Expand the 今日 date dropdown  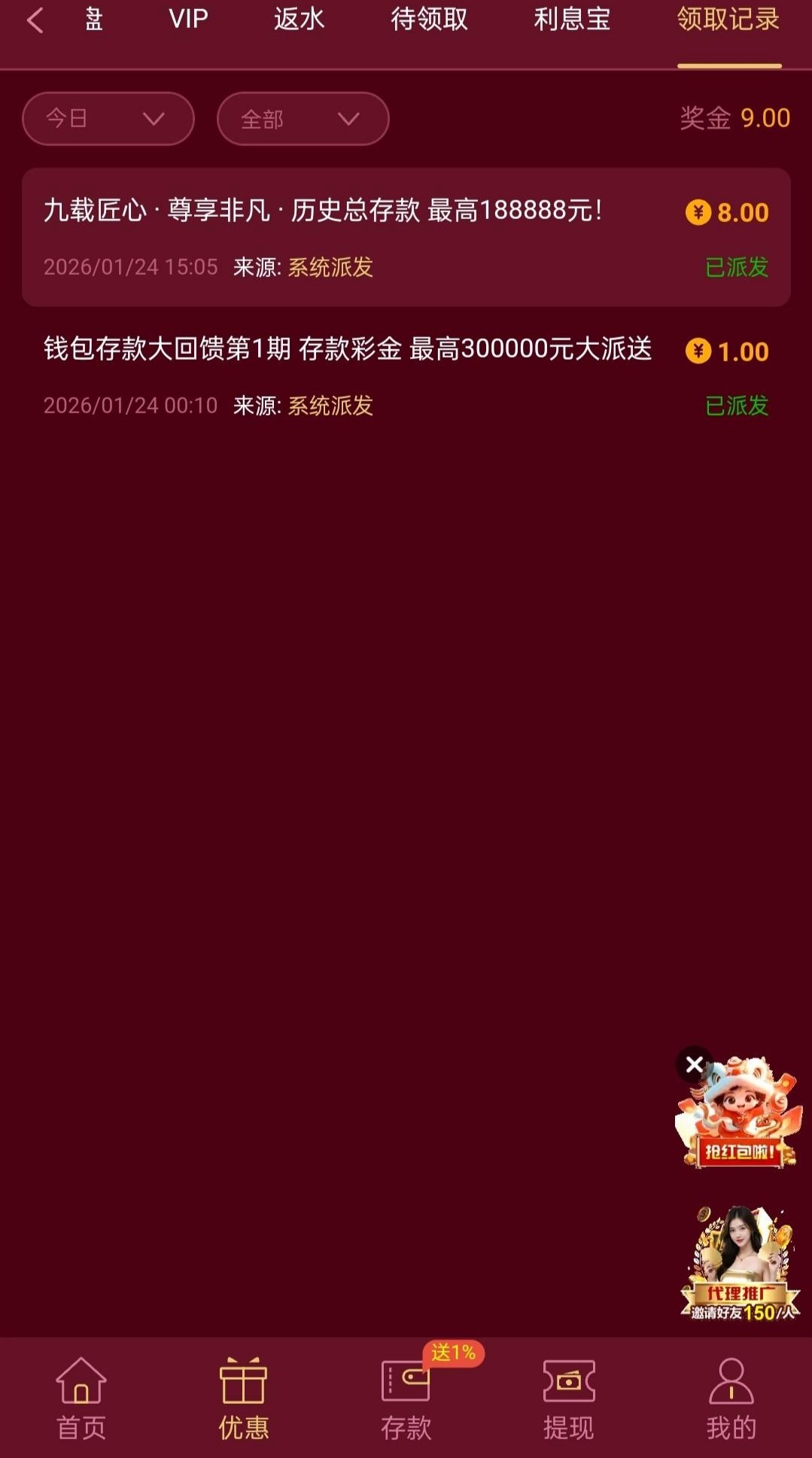(108, 119)
